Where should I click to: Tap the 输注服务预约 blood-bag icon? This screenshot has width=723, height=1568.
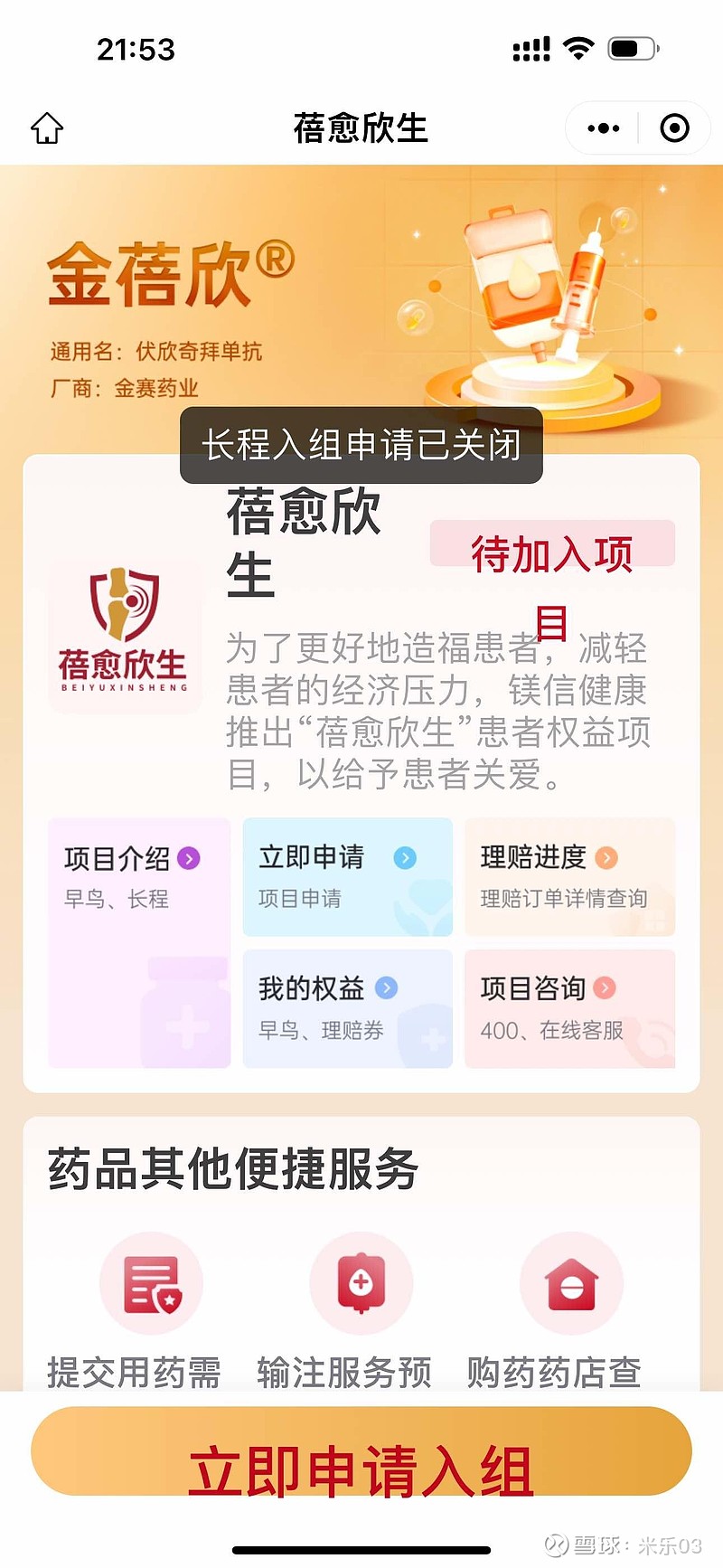(x=361, y=1283)
